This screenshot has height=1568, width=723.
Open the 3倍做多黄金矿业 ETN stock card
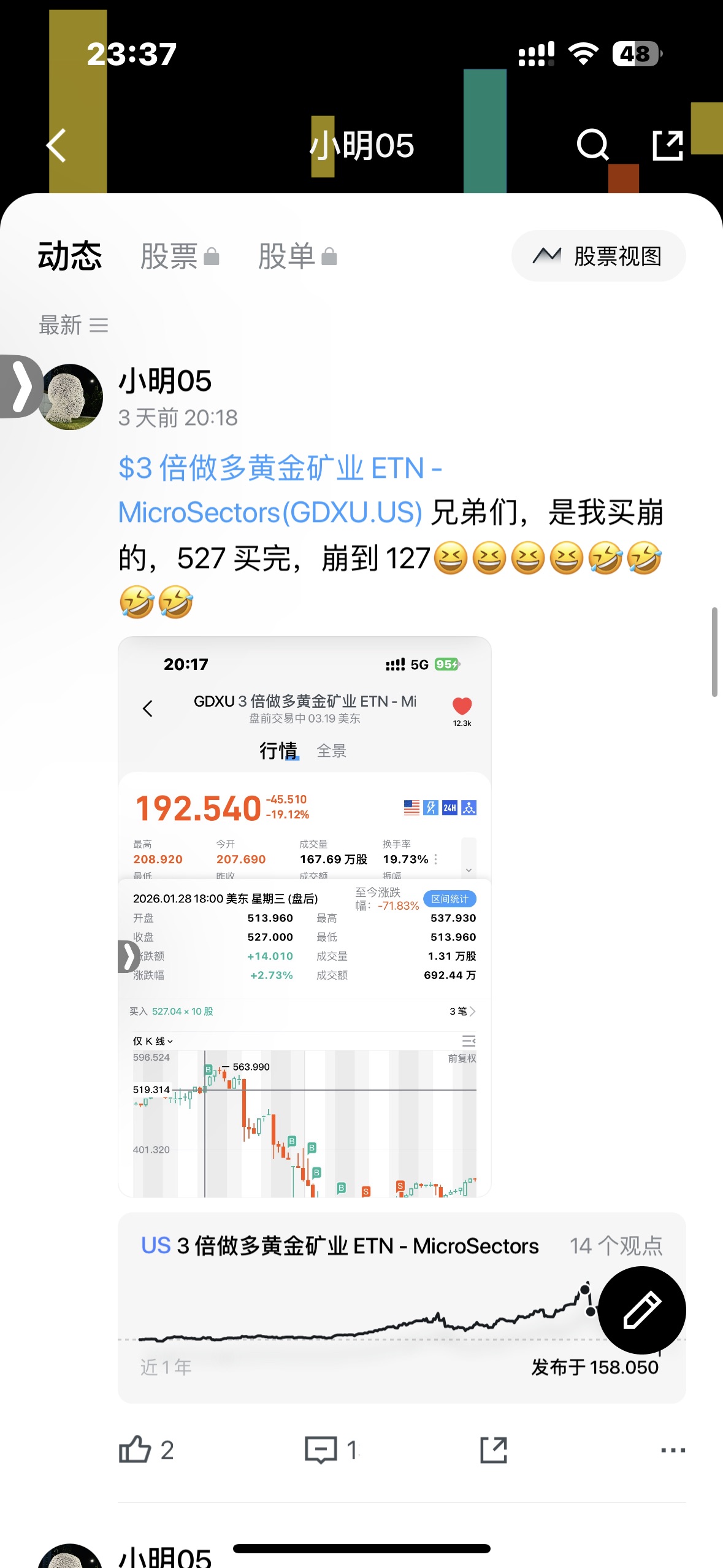pyautogui.click(x=368, y=1307)
